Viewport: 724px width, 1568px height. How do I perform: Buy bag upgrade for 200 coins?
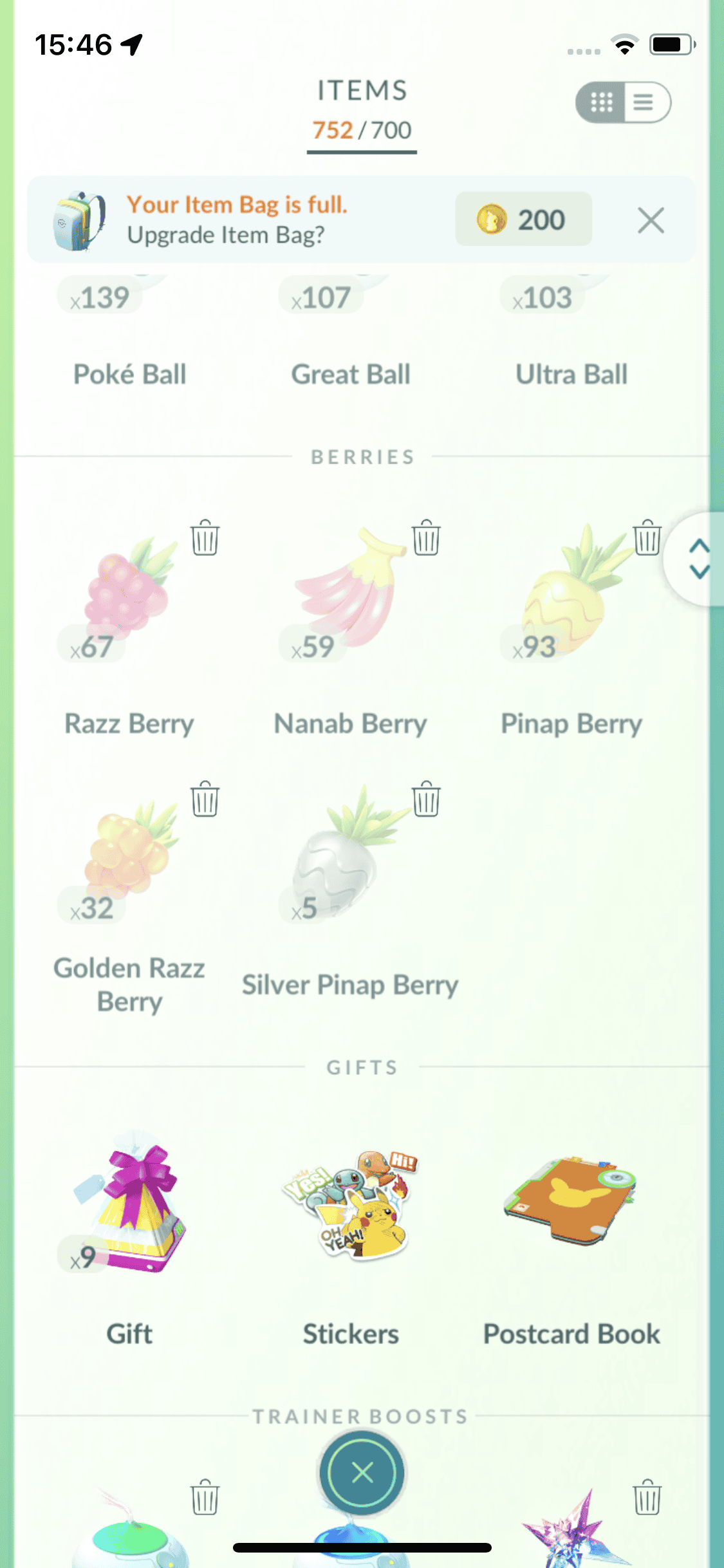[x=523, y=219]
